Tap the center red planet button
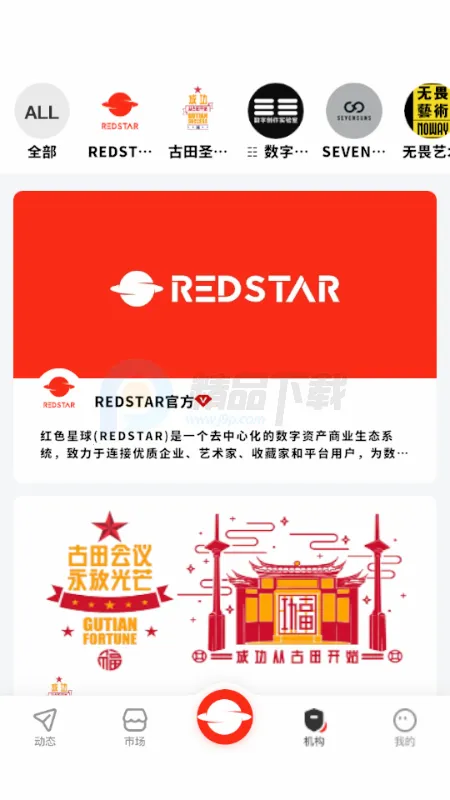The height and width of the screenshot is (800, 450). coord(225,716)
